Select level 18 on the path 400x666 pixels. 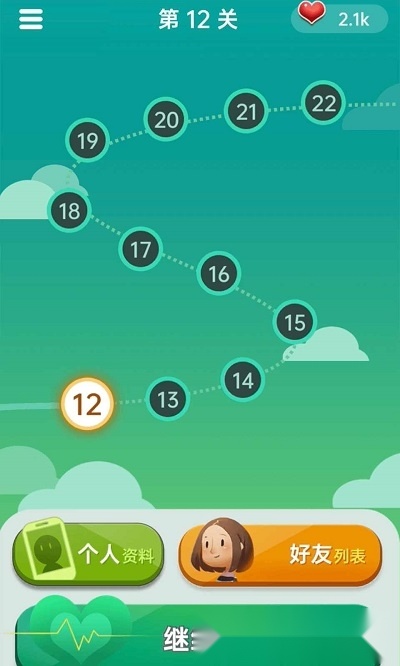point(69,210)
